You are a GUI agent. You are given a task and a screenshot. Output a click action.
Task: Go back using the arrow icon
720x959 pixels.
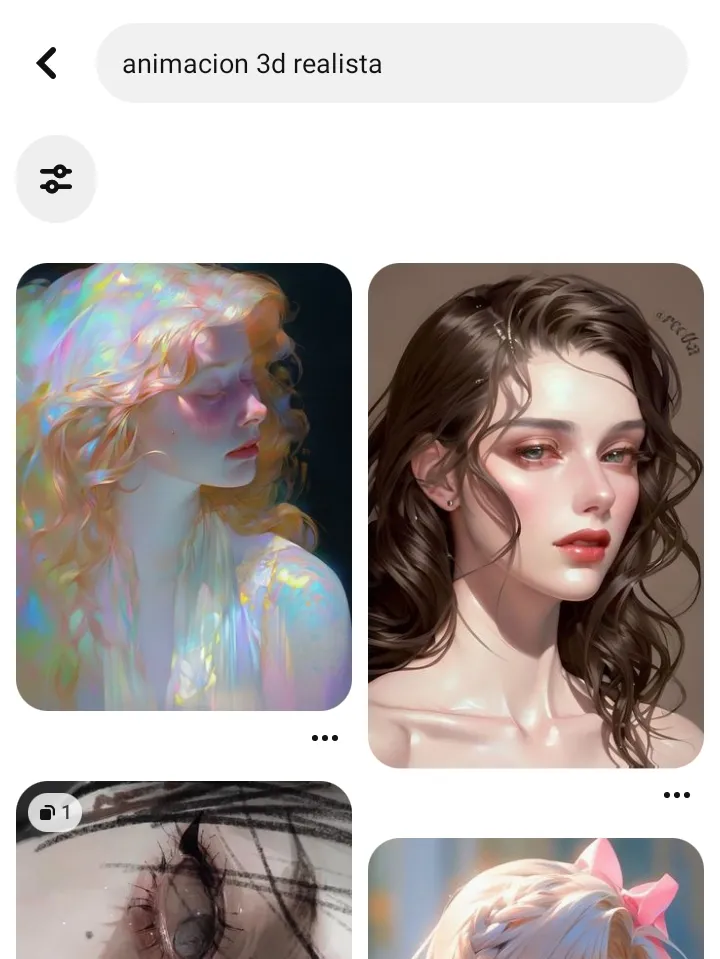coord(47,63)
